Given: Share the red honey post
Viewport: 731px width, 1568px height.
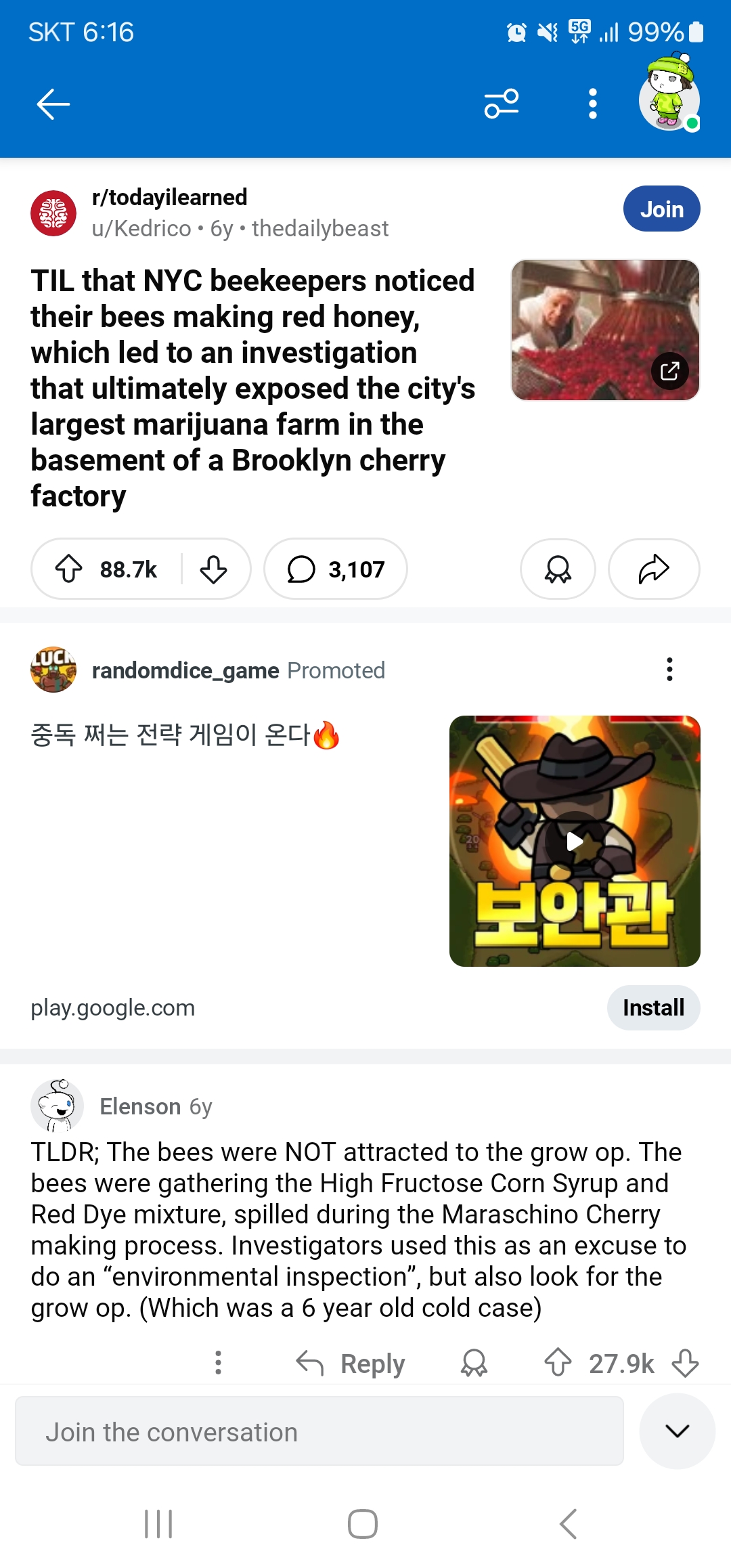Looking at the screenshot, I should click(654, 569).
